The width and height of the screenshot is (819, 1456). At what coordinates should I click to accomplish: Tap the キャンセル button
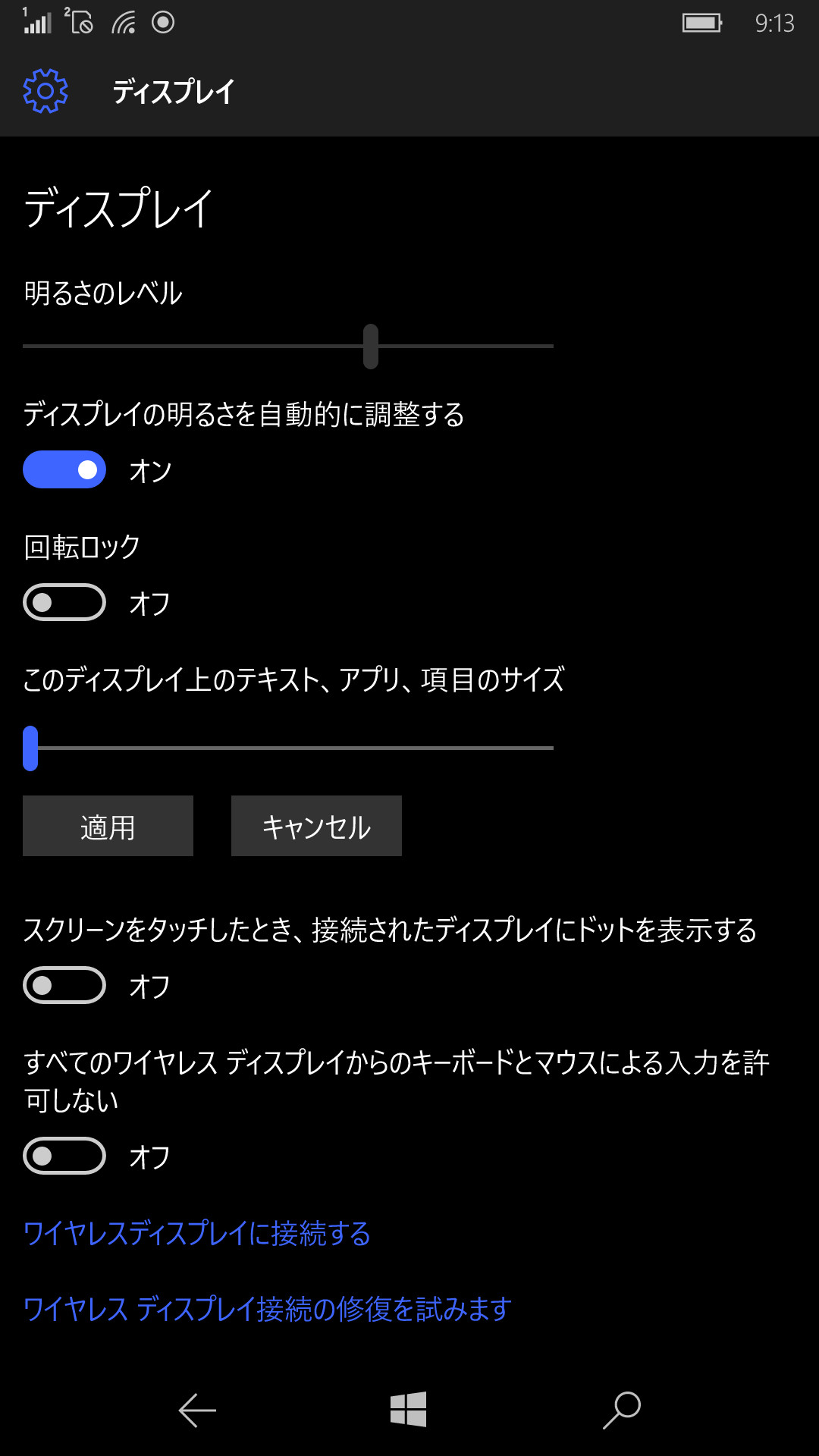(316, 826)
